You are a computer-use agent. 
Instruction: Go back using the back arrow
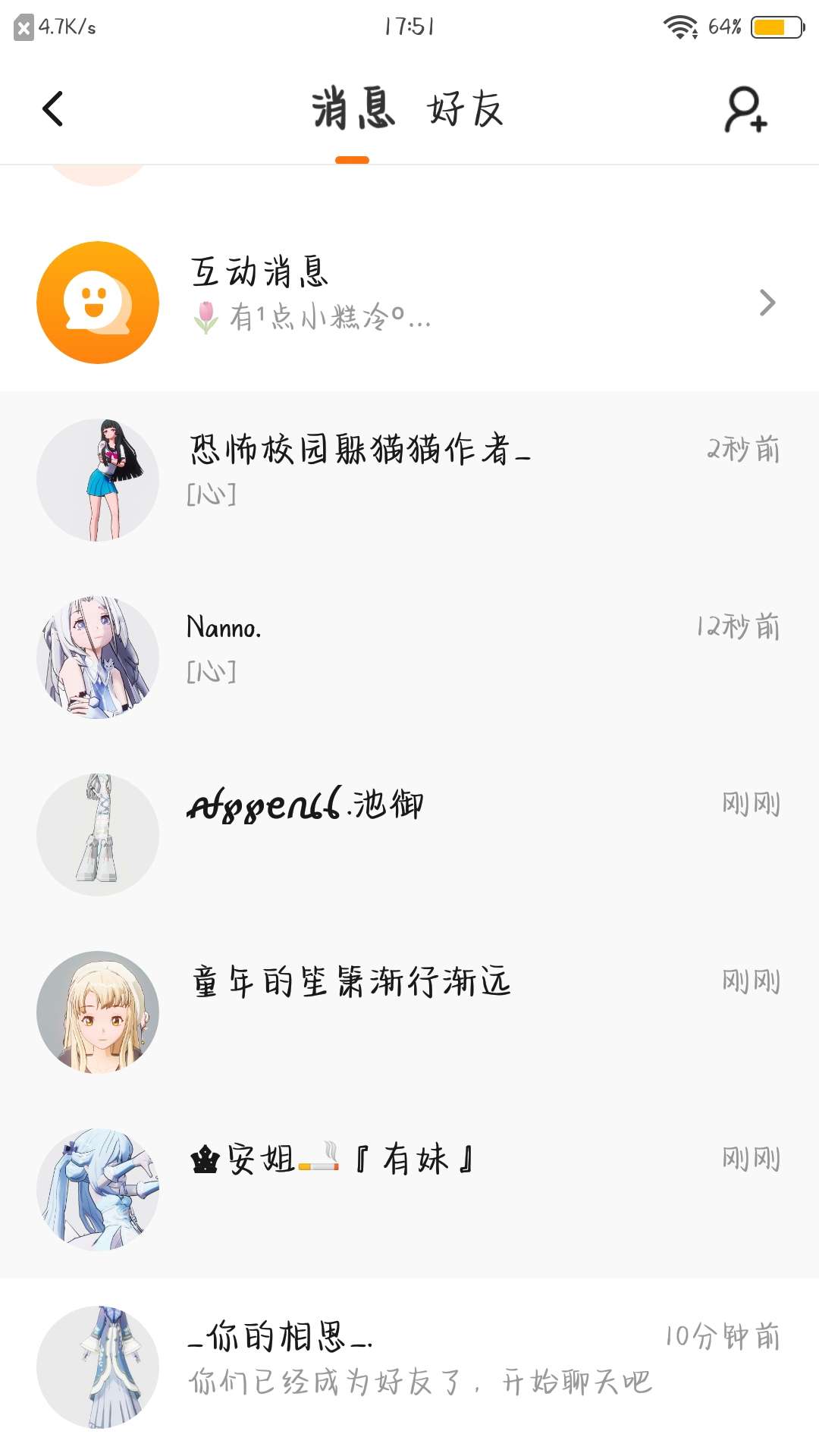(52, 109)
